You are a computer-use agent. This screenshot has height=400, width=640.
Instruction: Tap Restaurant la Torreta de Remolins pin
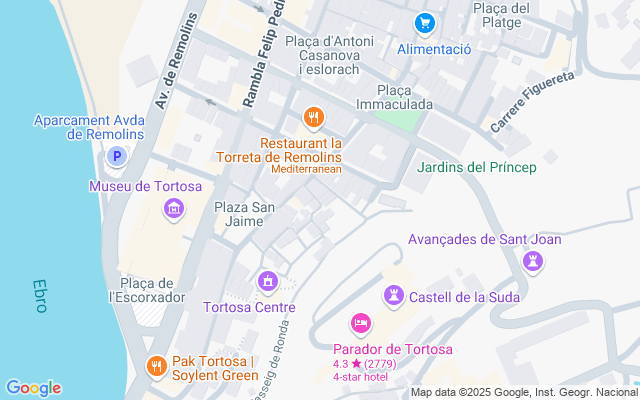click(313, 119)
